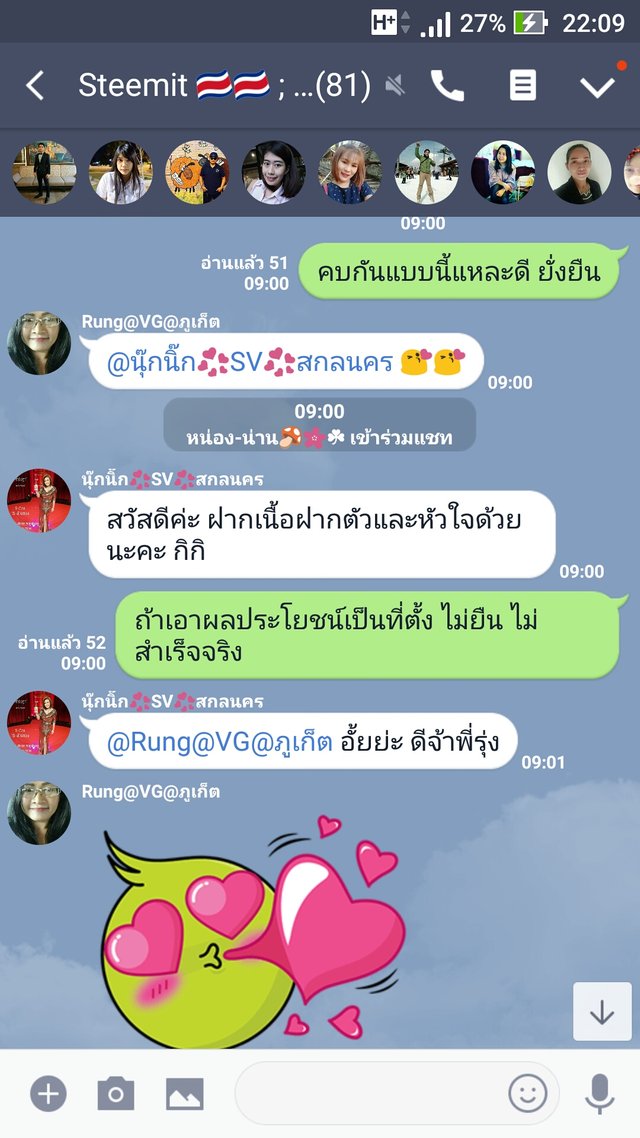Record a voice message with the microphone

[x=599, y=1093]
